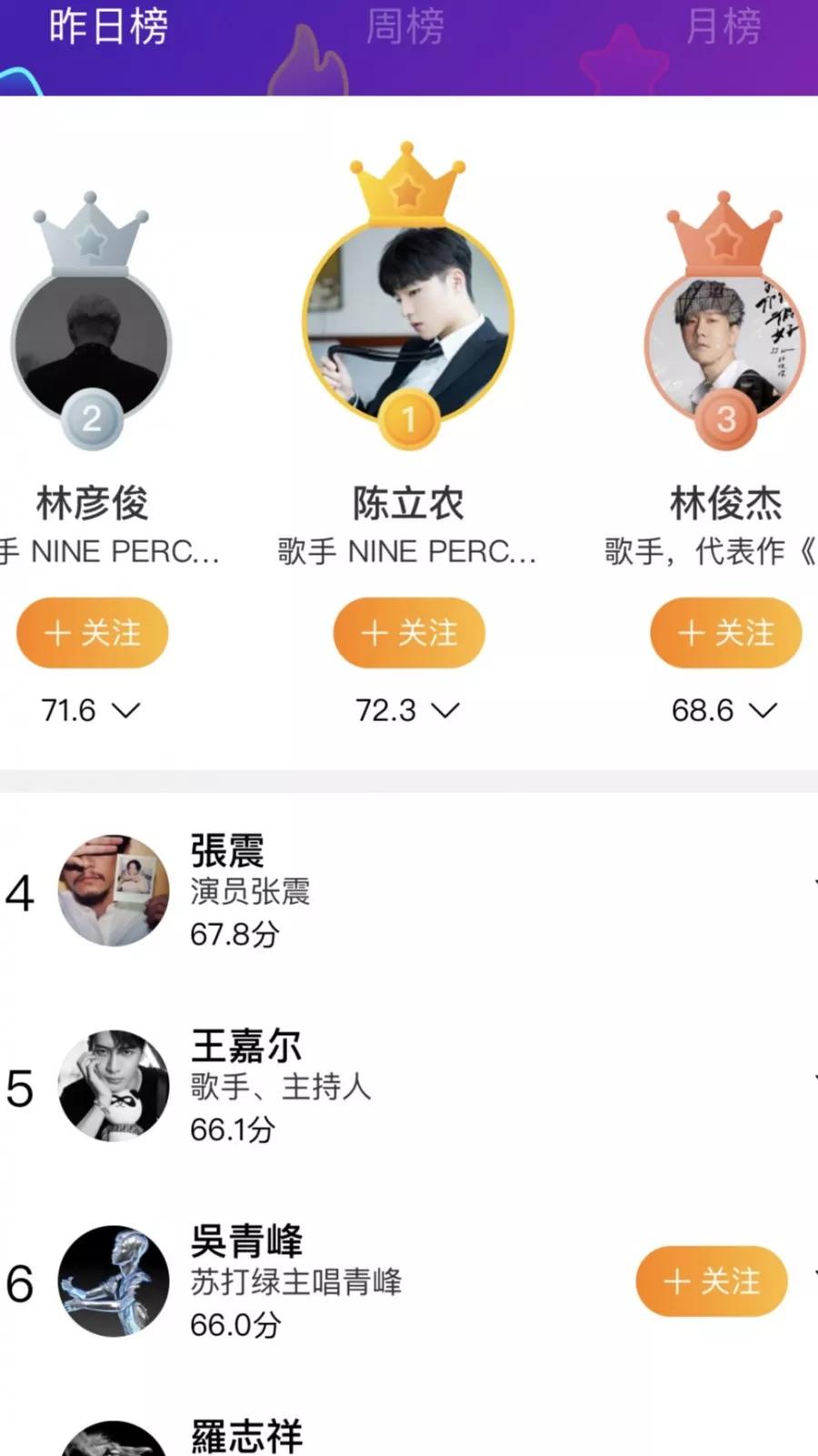Switch to the 昨日榜 tab
This screenshot has height=1456, width=818.
[107, 27]
